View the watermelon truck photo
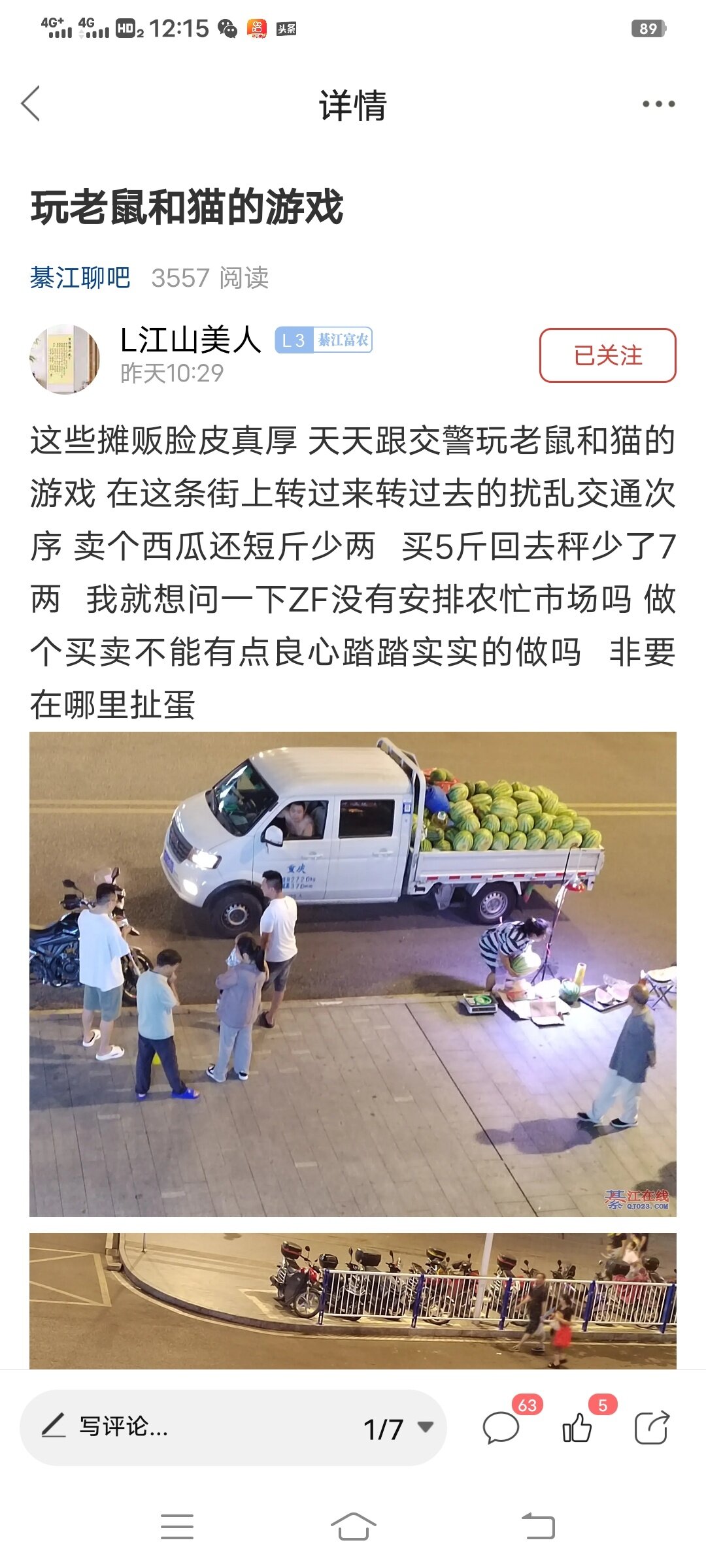The width and height of the screenshot is (706, 1568). tap(353, 973)
